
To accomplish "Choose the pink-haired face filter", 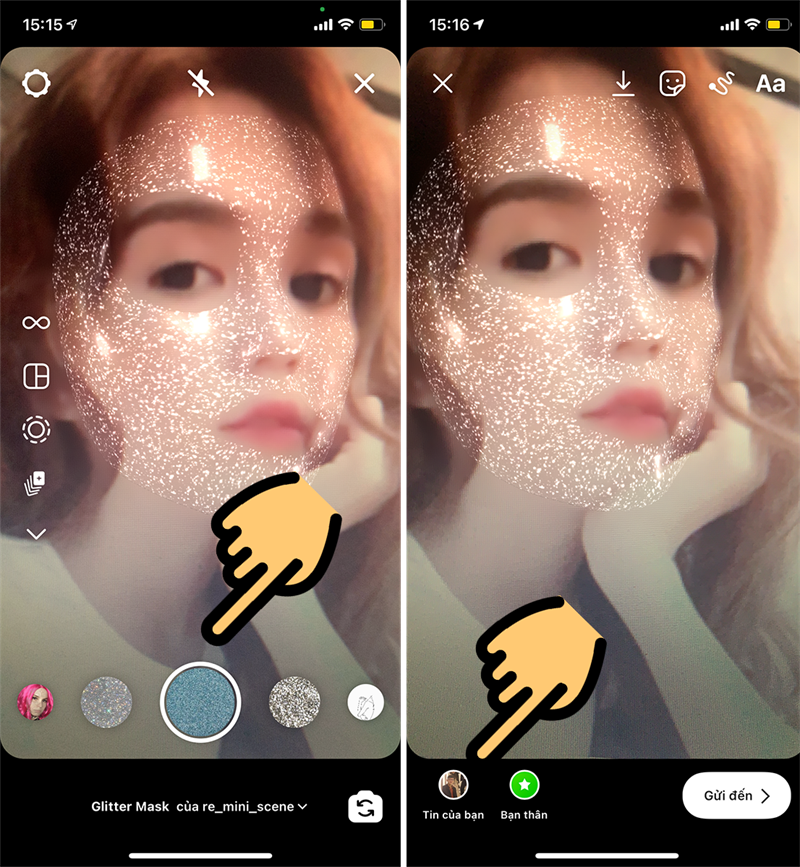I will coord(35,702).
